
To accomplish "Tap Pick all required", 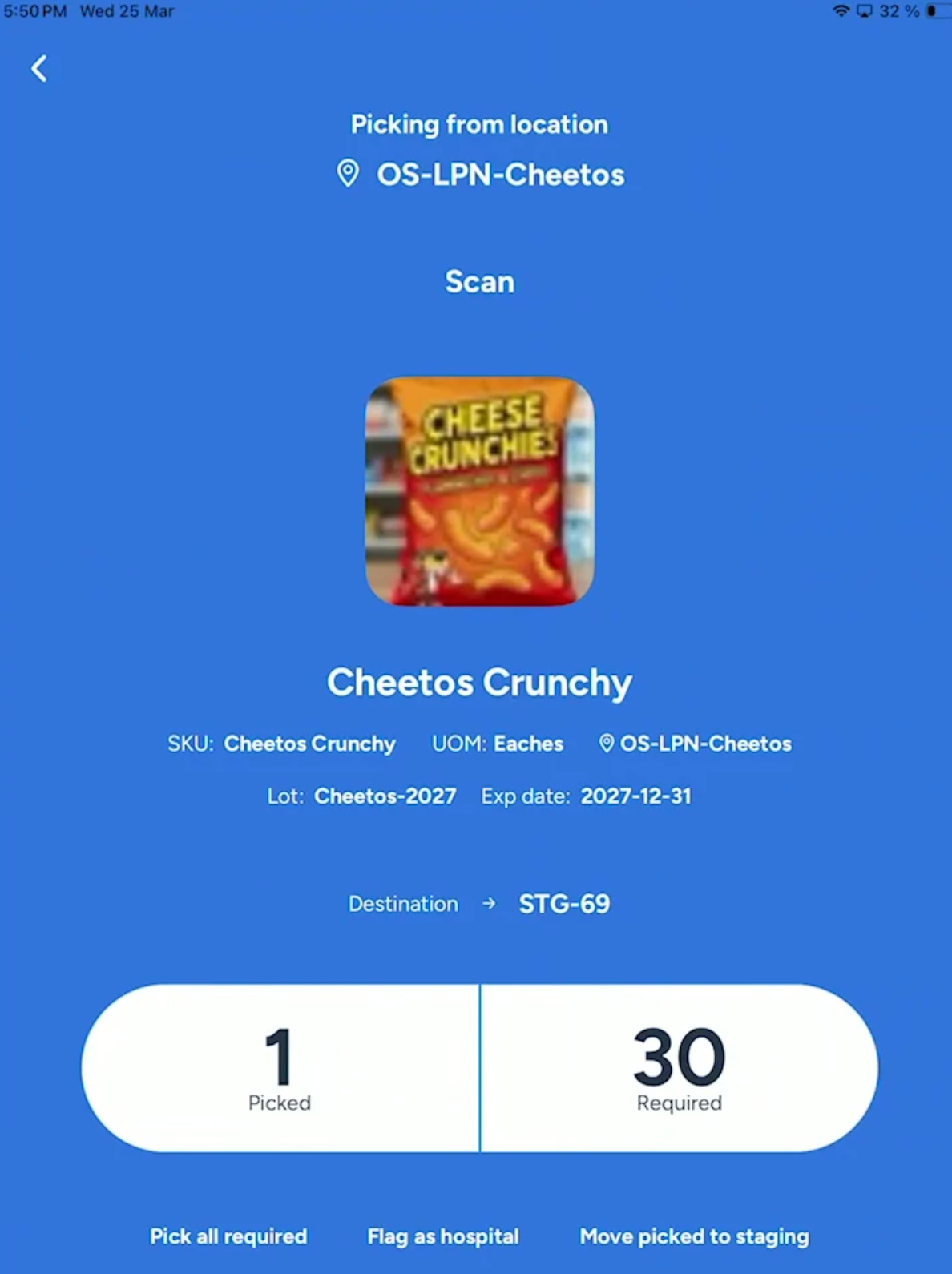I will (228, 1236).
